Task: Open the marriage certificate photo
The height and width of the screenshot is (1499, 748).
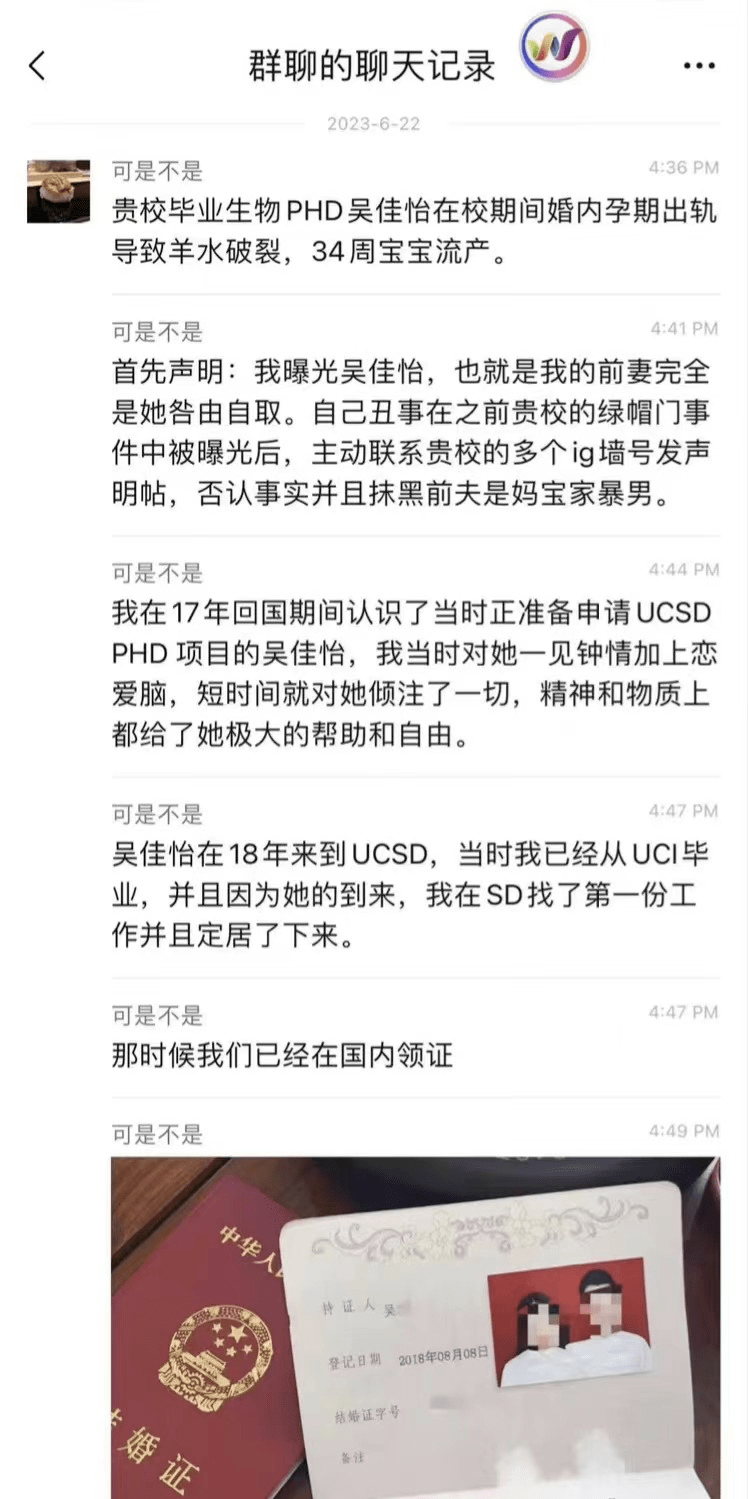Action: click(414, 1325)
